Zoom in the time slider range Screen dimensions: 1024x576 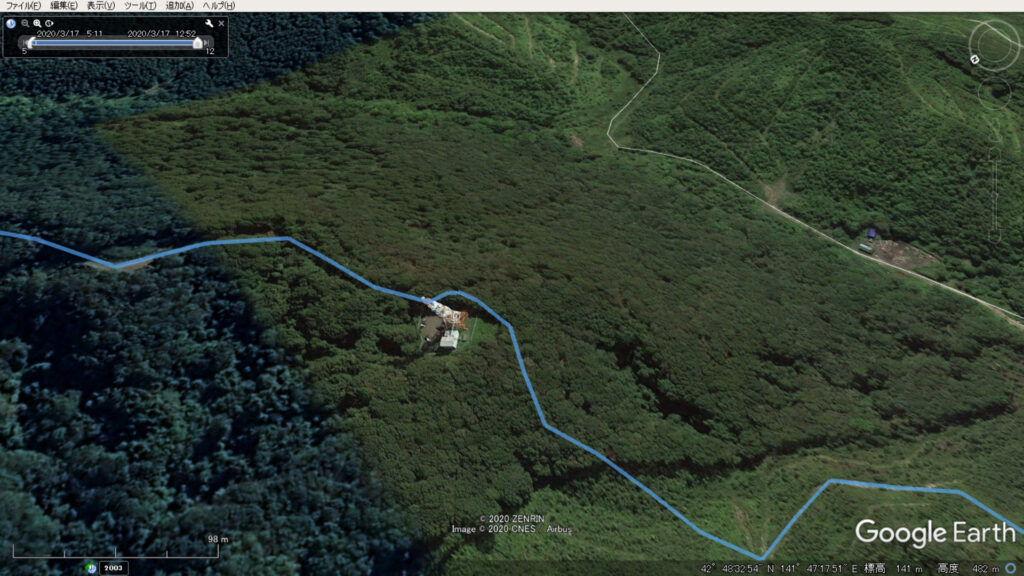coord(37,23)
